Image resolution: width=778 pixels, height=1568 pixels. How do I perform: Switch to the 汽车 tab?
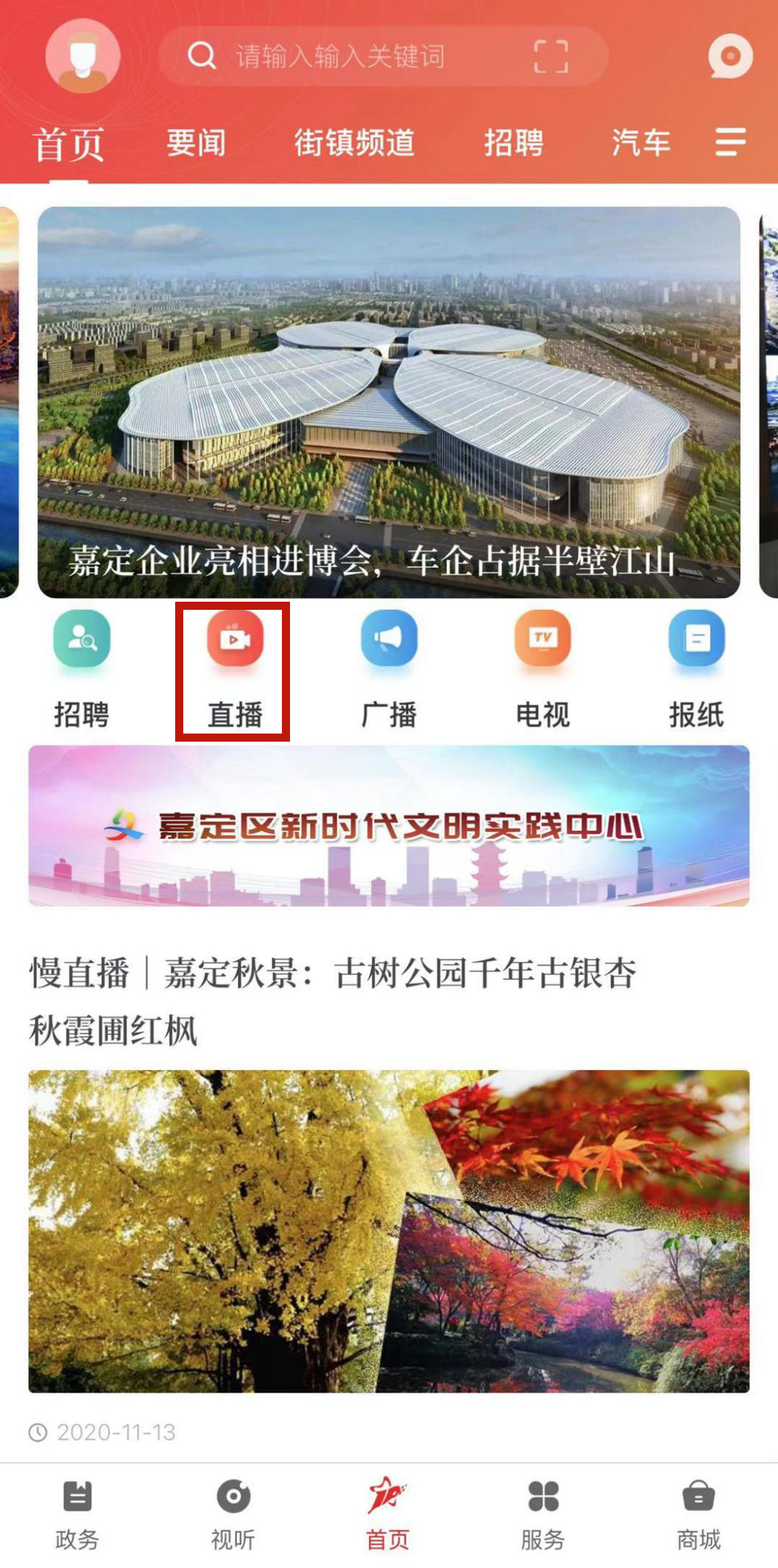640,142
